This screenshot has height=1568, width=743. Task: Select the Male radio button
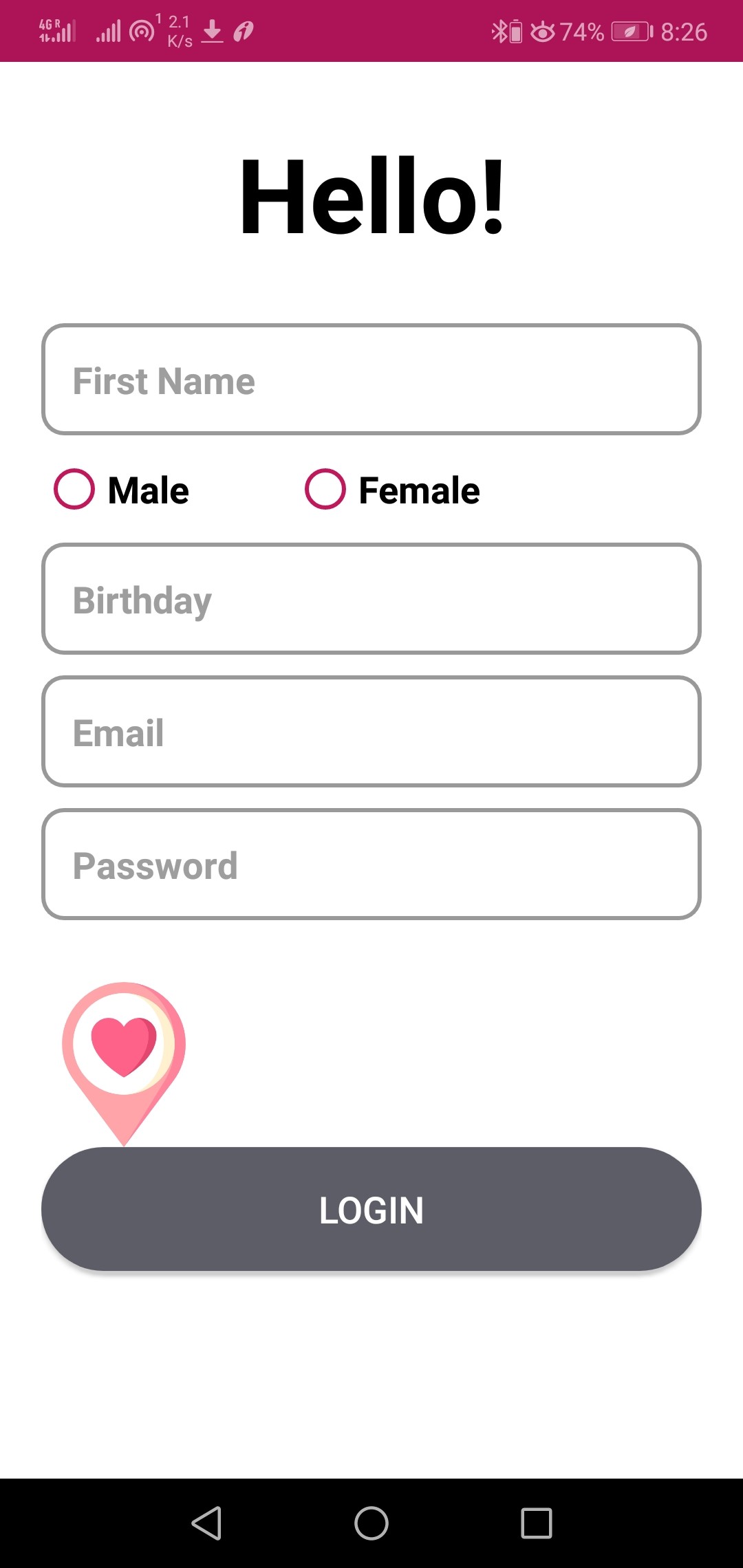tap(74, 489)
